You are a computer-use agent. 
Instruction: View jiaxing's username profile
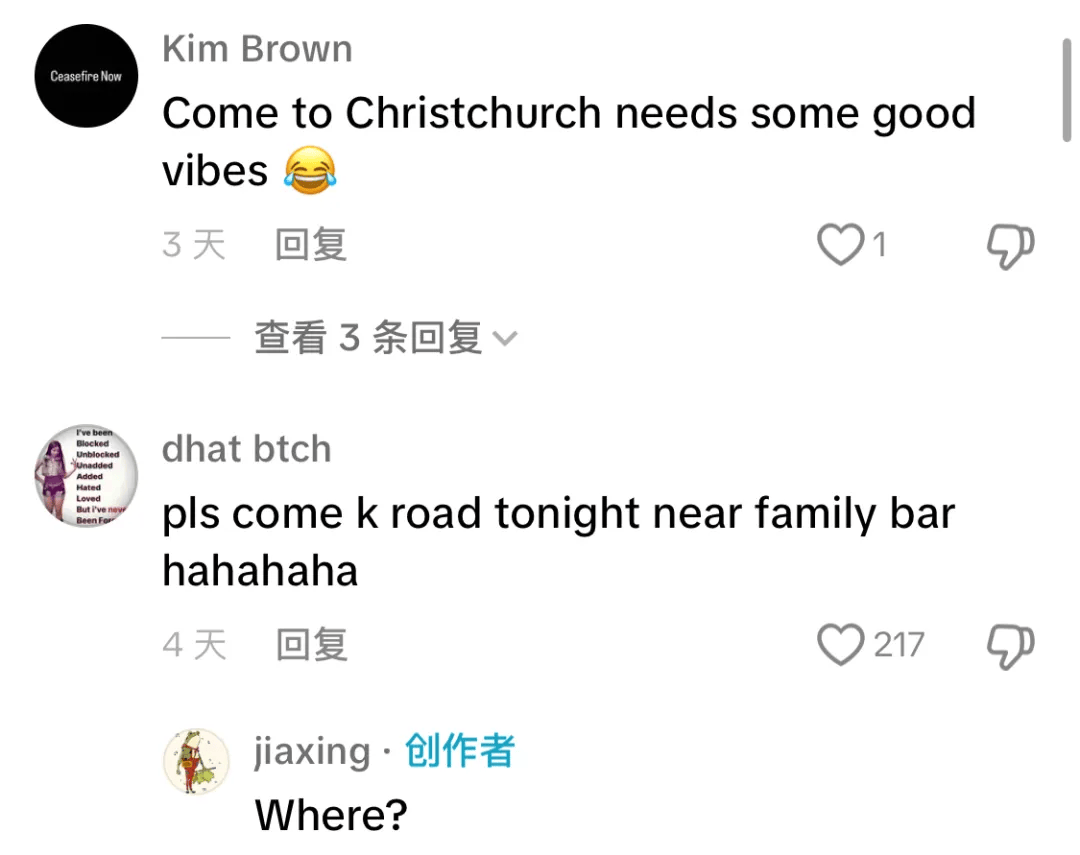click(x=312, y=751)
